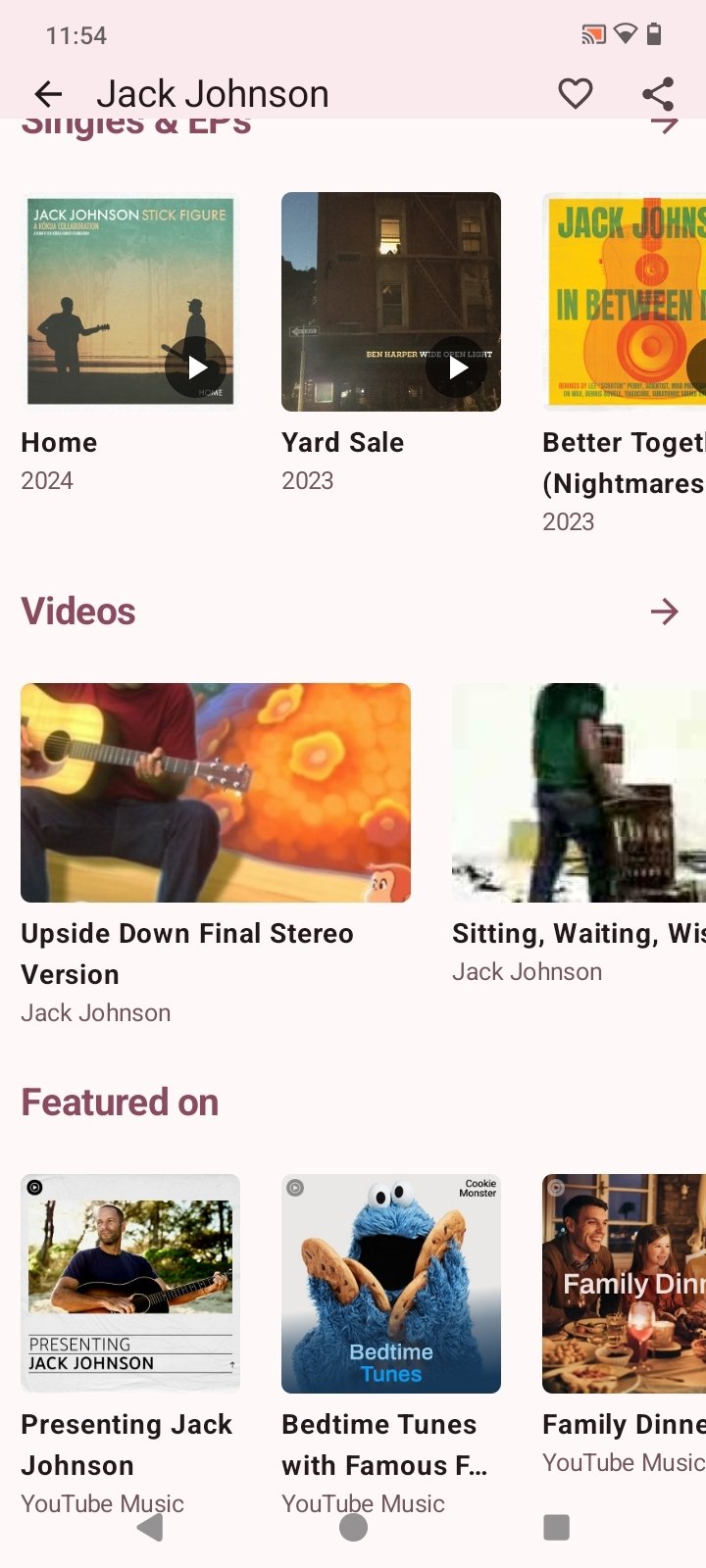
Task: Go back using the app bar arrow
Action: 48,94
